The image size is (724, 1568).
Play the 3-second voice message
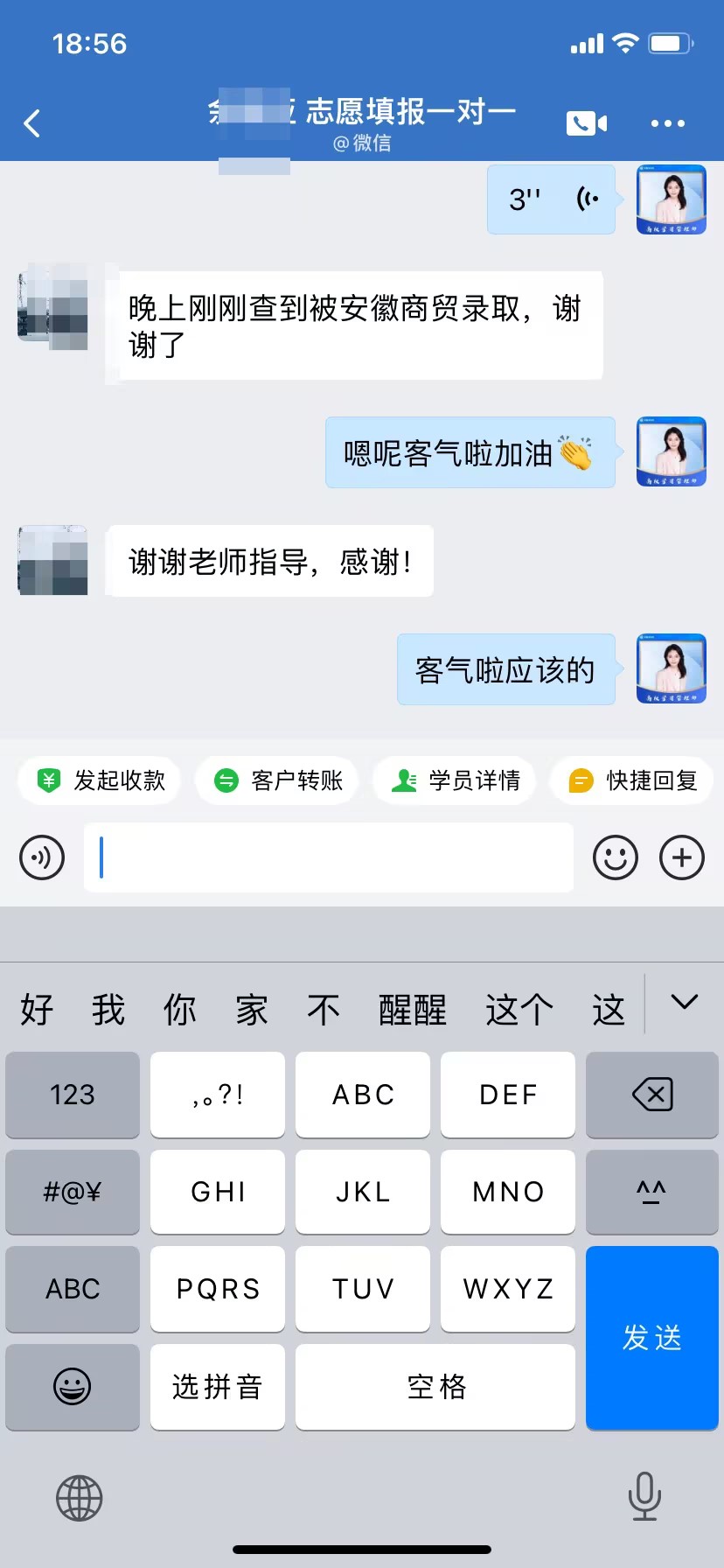pos(551,199)
